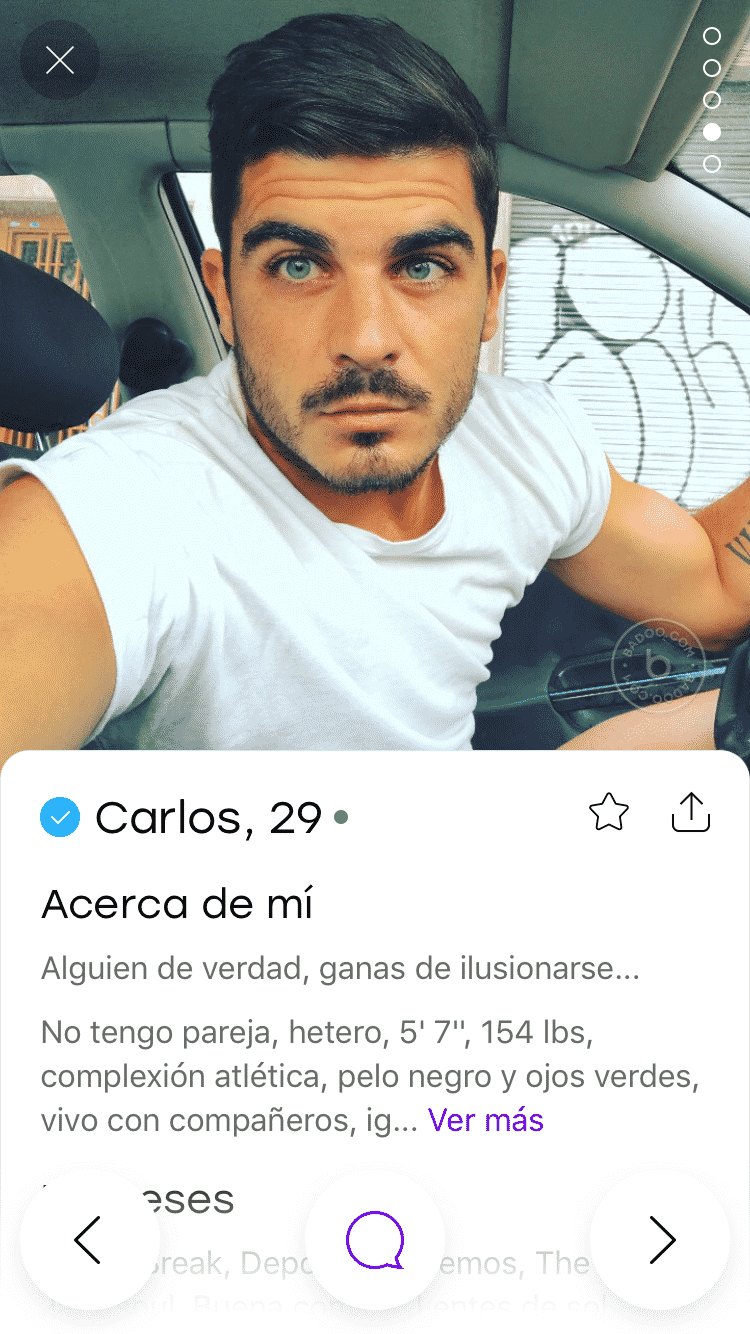The image size is (750, 1334).
Task: Skip to the next profile
Action: pos(661,1240)
